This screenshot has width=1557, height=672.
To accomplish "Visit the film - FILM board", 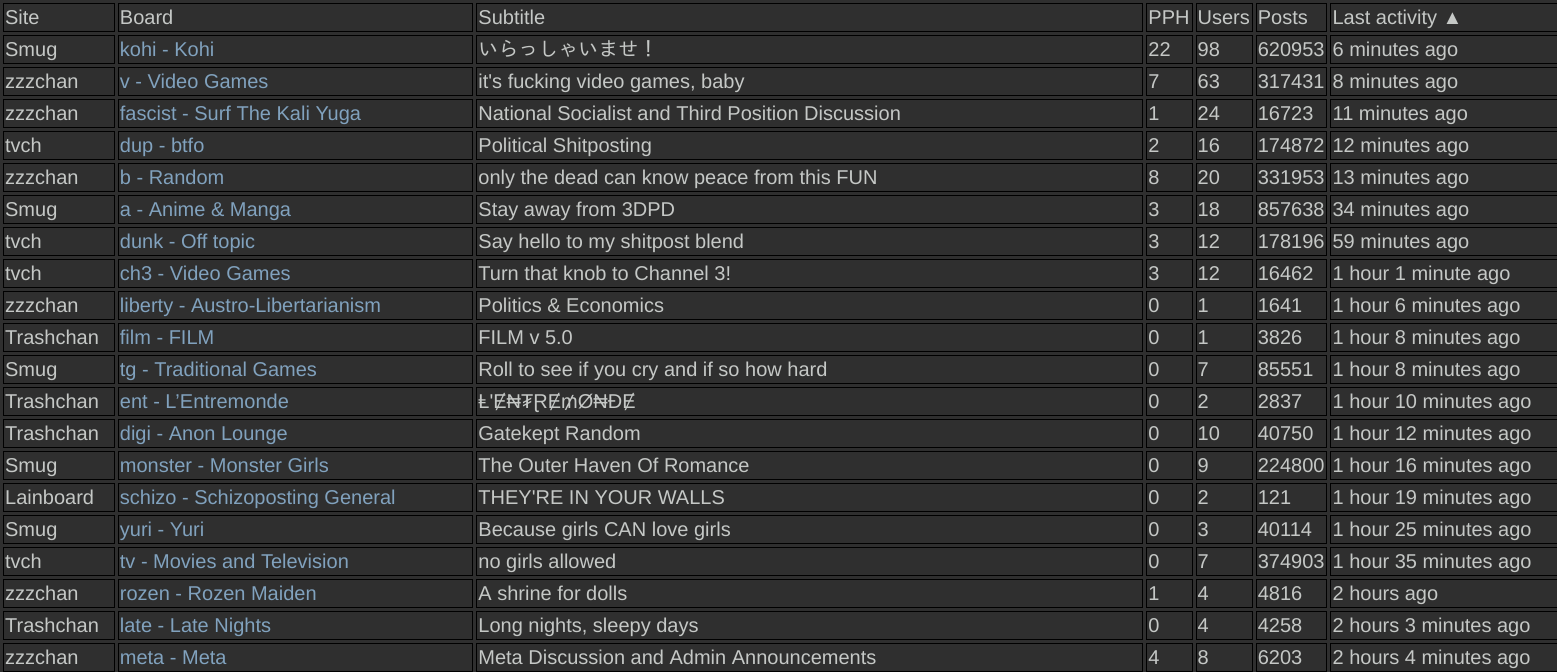I will click(x=167, y=337).
